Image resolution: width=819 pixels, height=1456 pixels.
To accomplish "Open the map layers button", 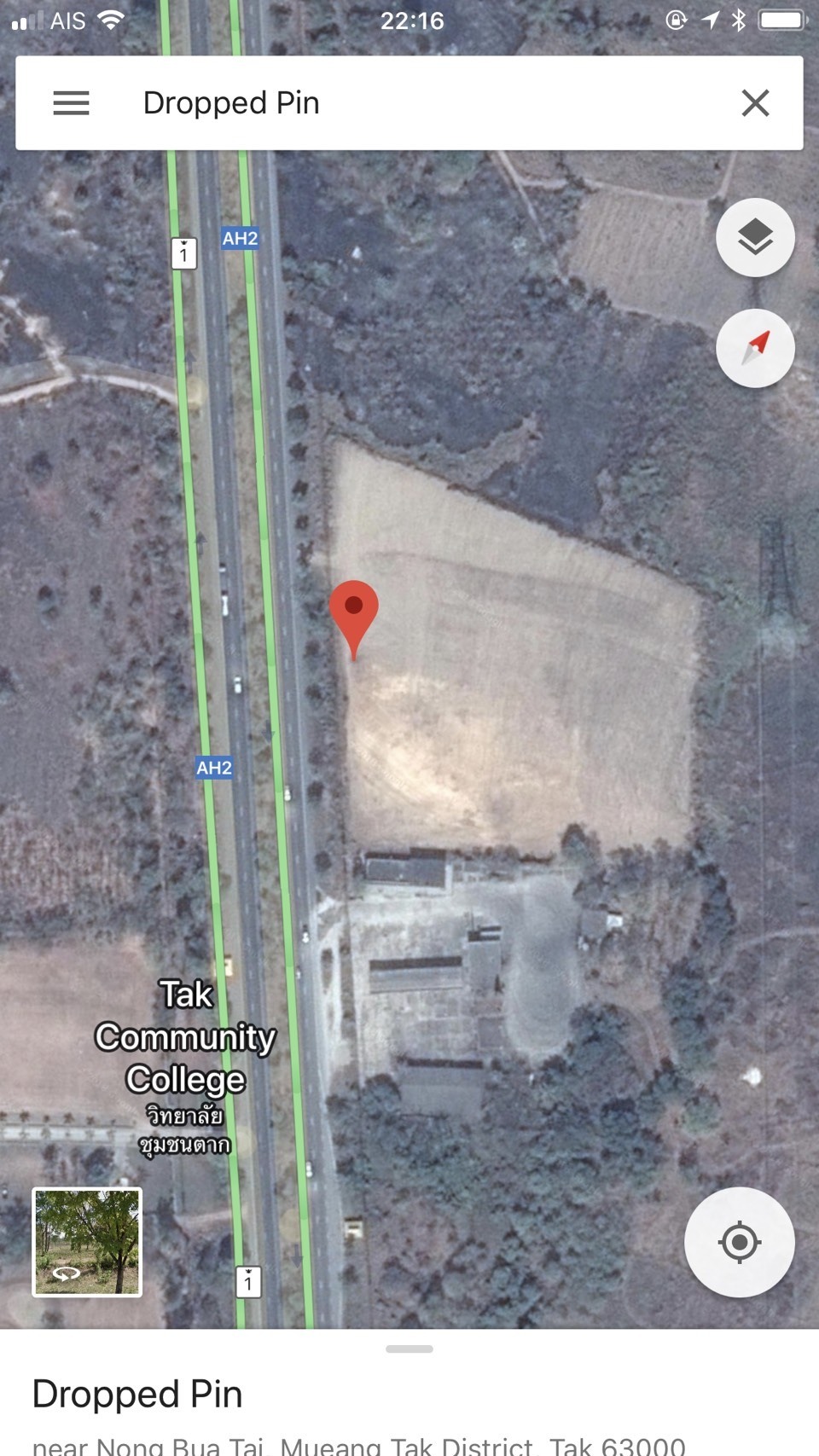I will (x=755, y=237).
